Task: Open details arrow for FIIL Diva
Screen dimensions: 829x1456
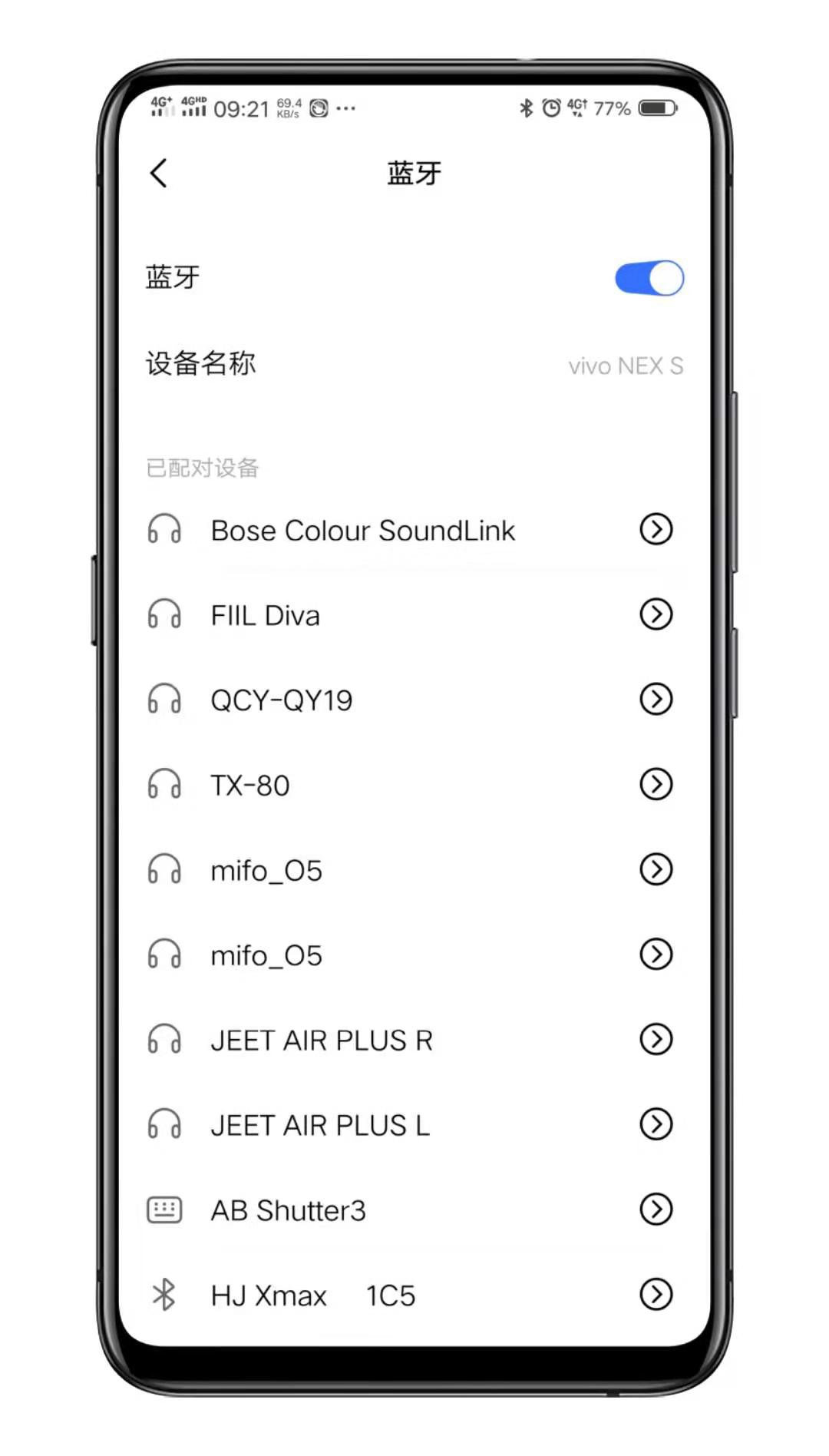Action: (656, 614)
